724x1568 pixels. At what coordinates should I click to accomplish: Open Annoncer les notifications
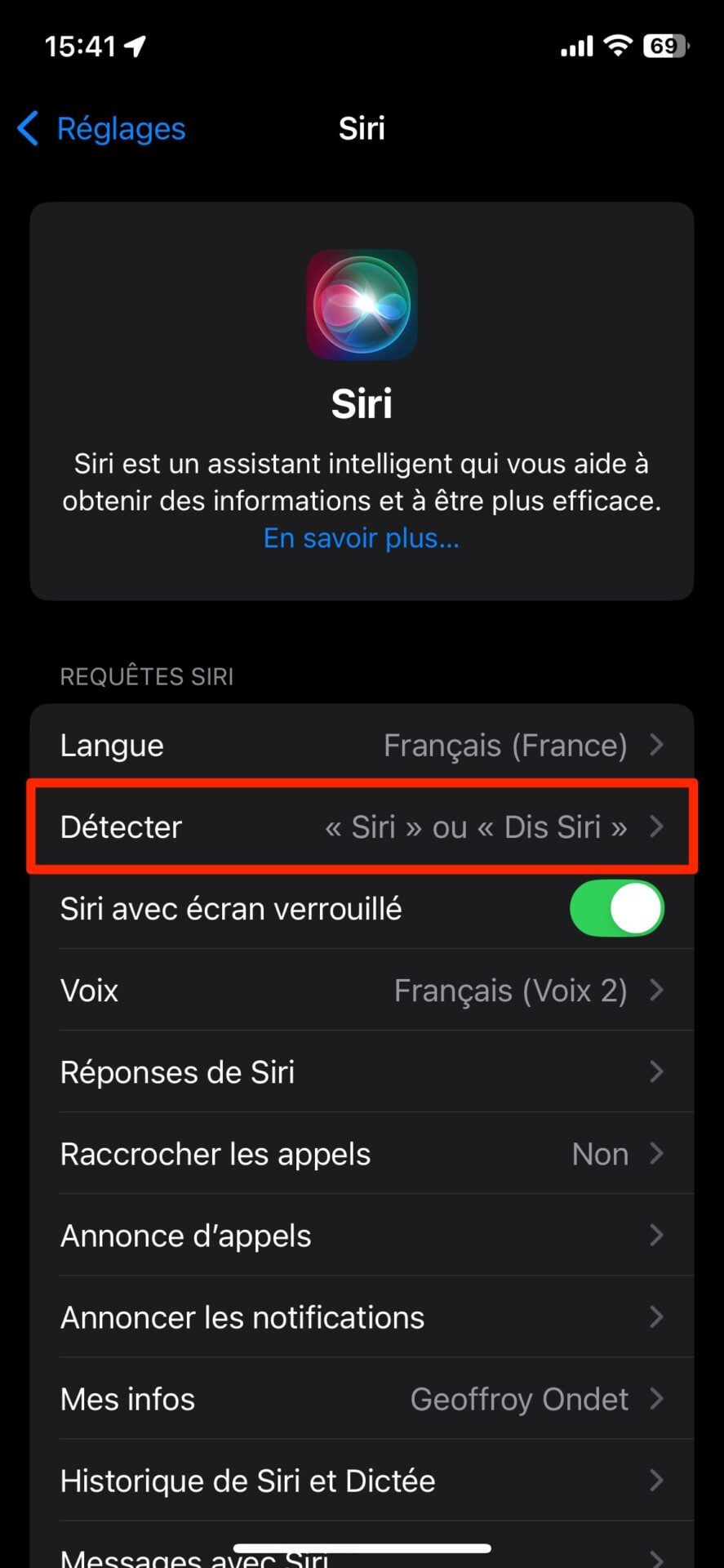point(362,1316)
